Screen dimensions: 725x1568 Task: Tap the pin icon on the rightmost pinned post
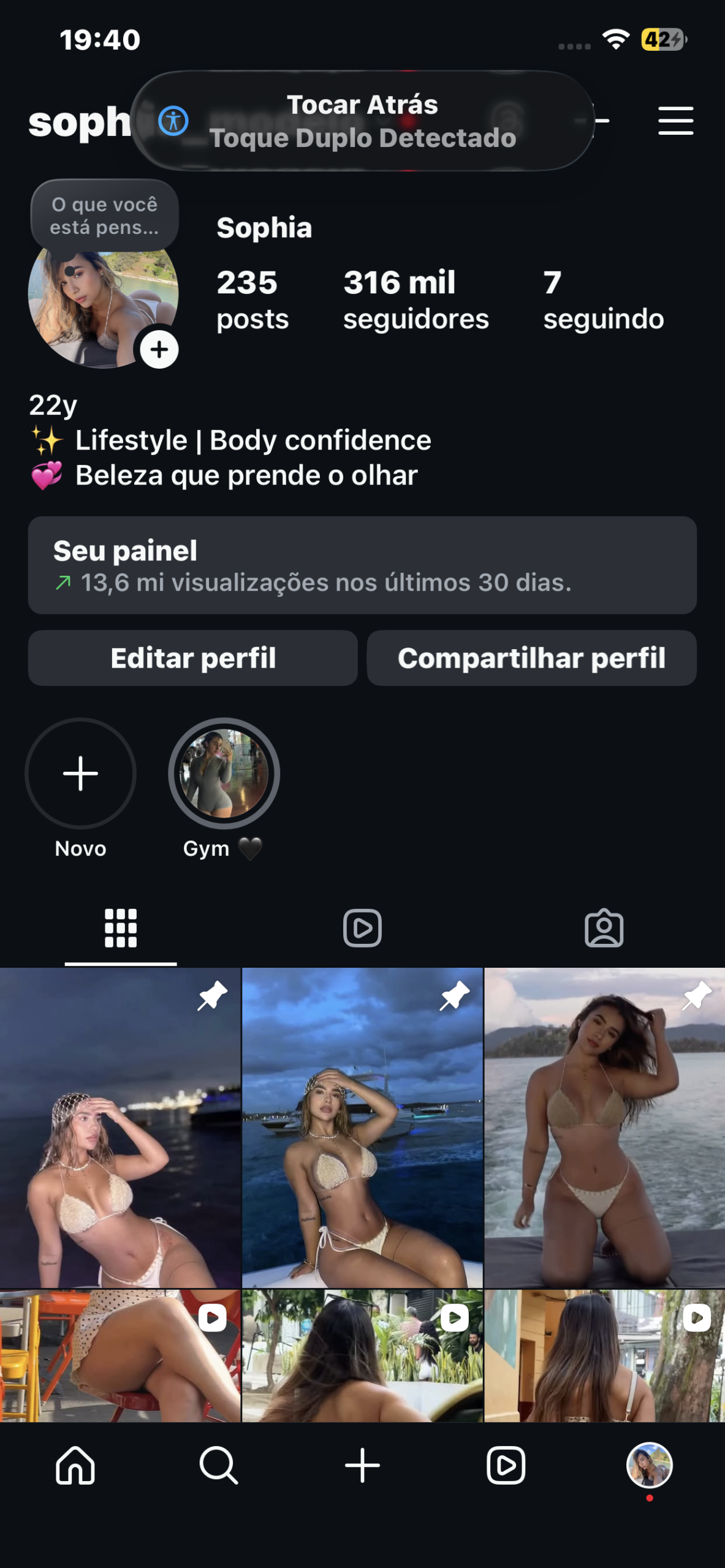click(696, 994)
